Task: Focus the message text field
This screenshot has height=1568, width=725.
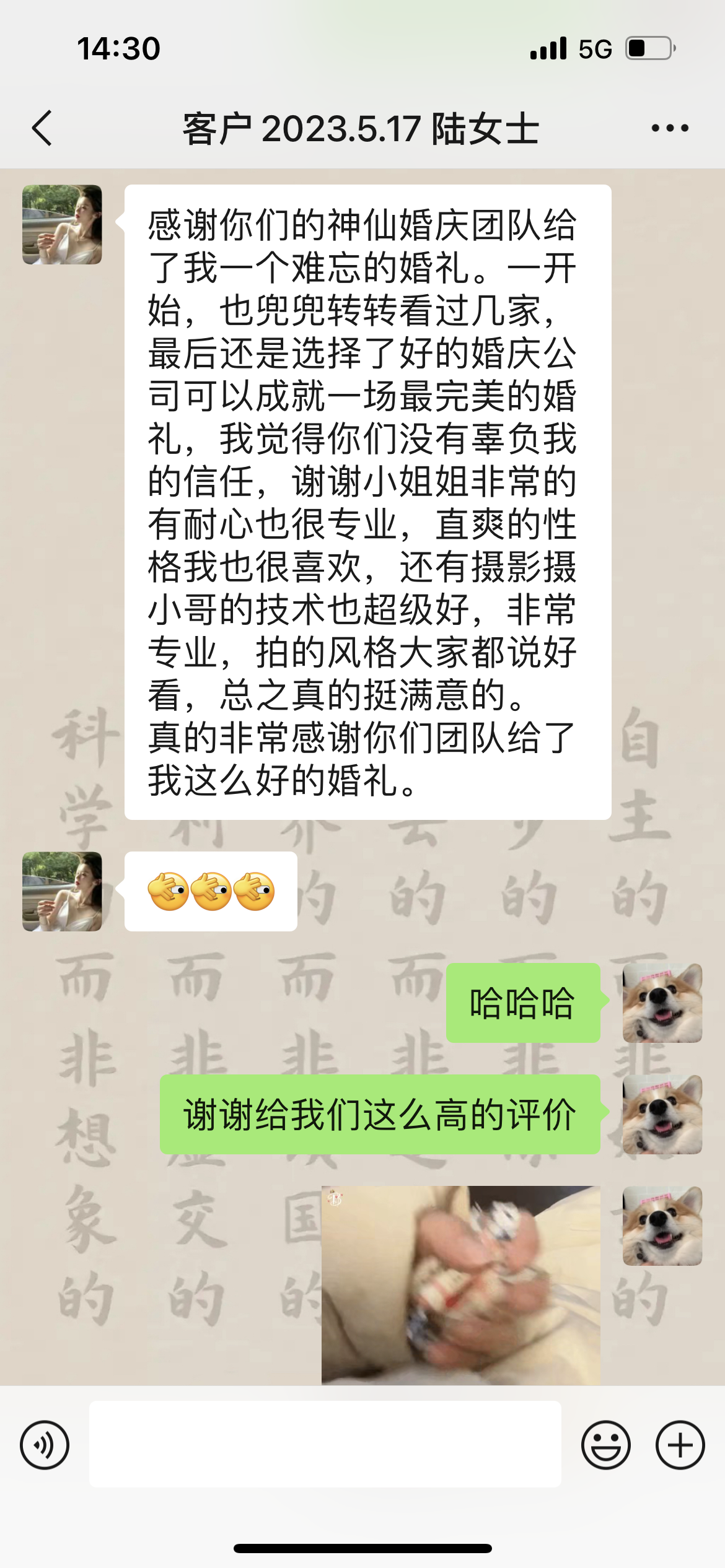Action: tap(325, 1444)
